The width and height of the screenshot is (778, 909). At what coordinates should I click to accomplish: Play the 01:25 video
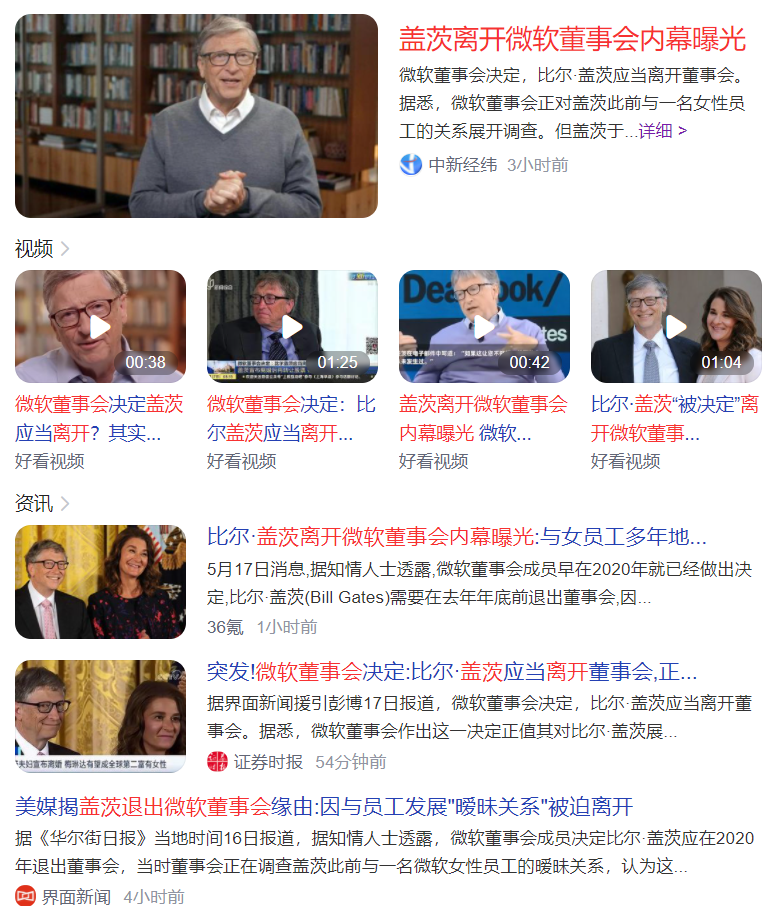point(292,326)
